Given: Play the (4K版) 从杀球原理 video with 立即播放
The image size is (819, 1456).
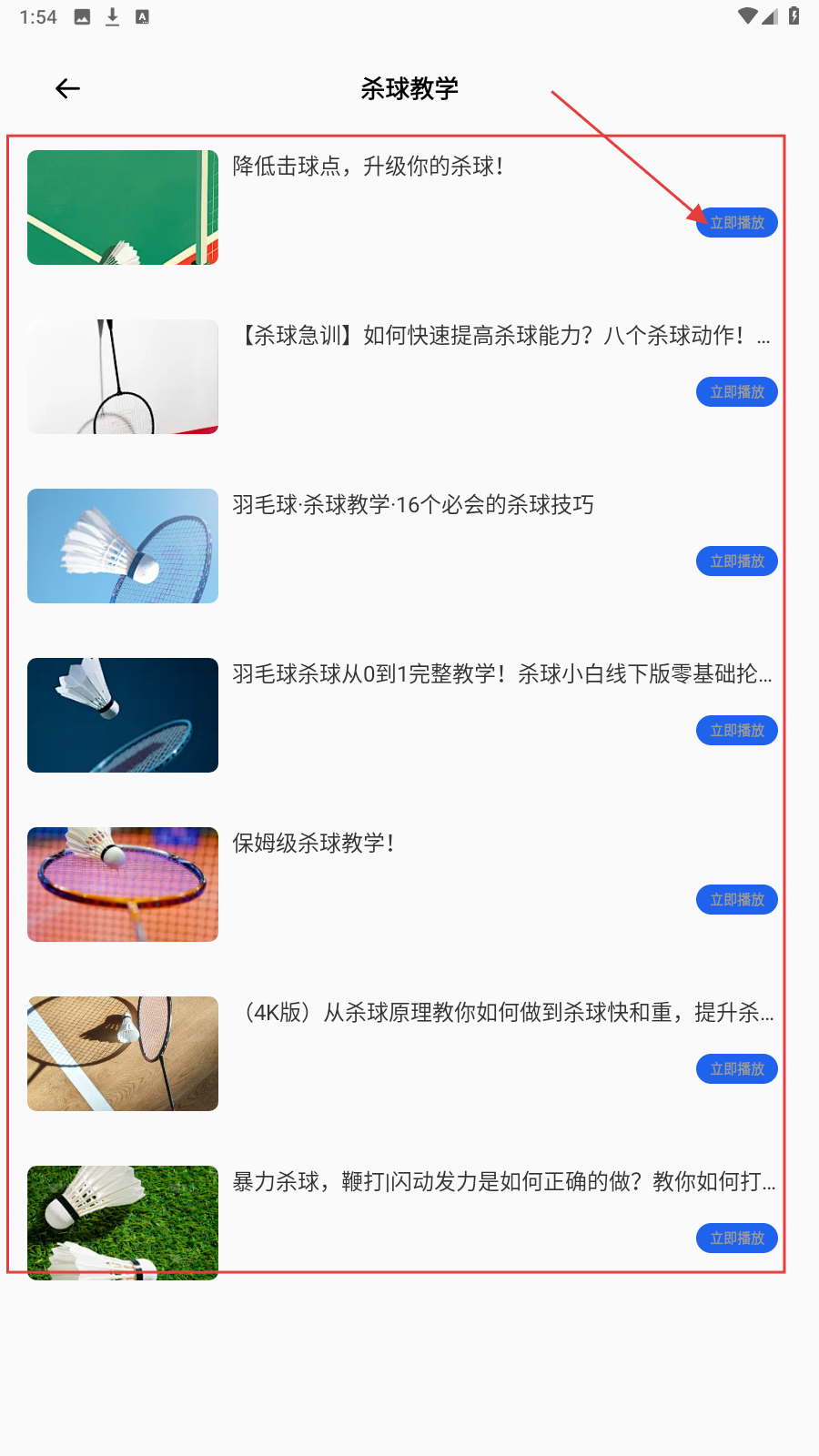Looking at the screenshot, I should [x=737, y=1069].
